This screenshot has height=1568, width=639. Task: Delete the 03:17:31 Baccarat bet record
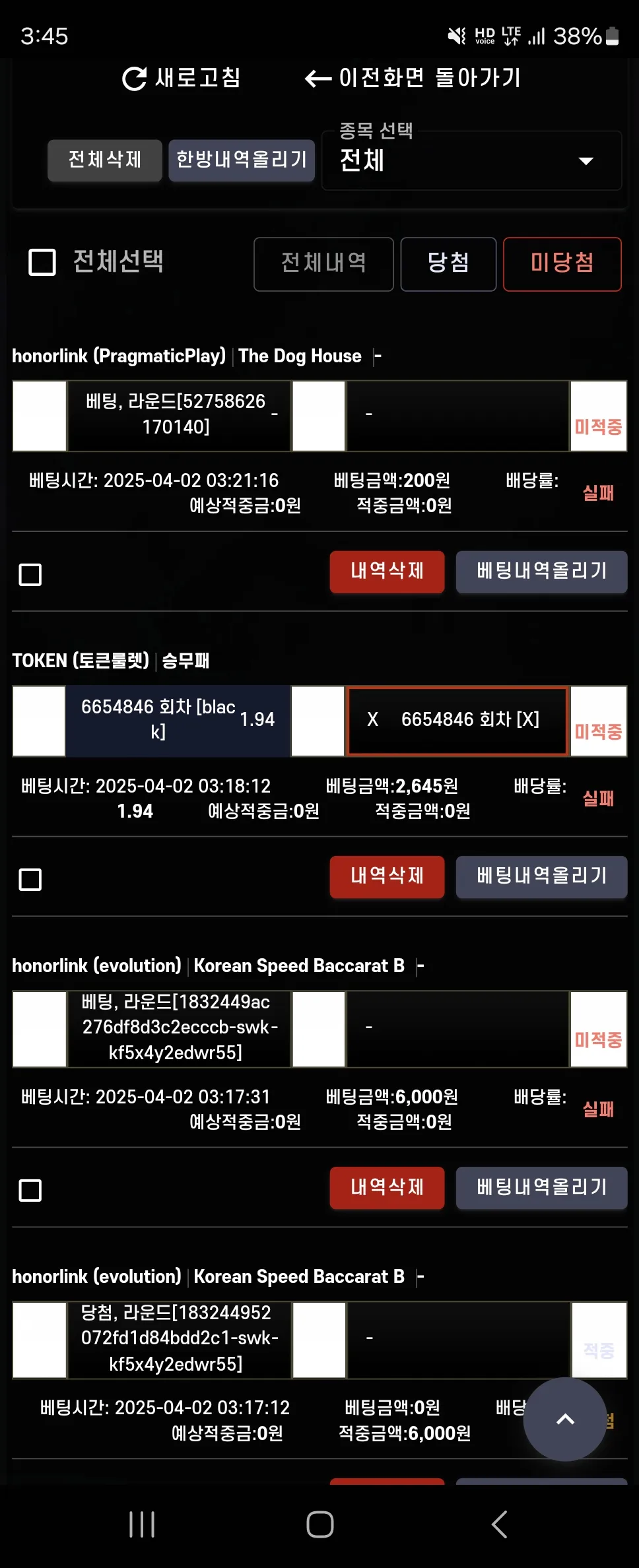pyautogui.click(x=387, y=1188)
